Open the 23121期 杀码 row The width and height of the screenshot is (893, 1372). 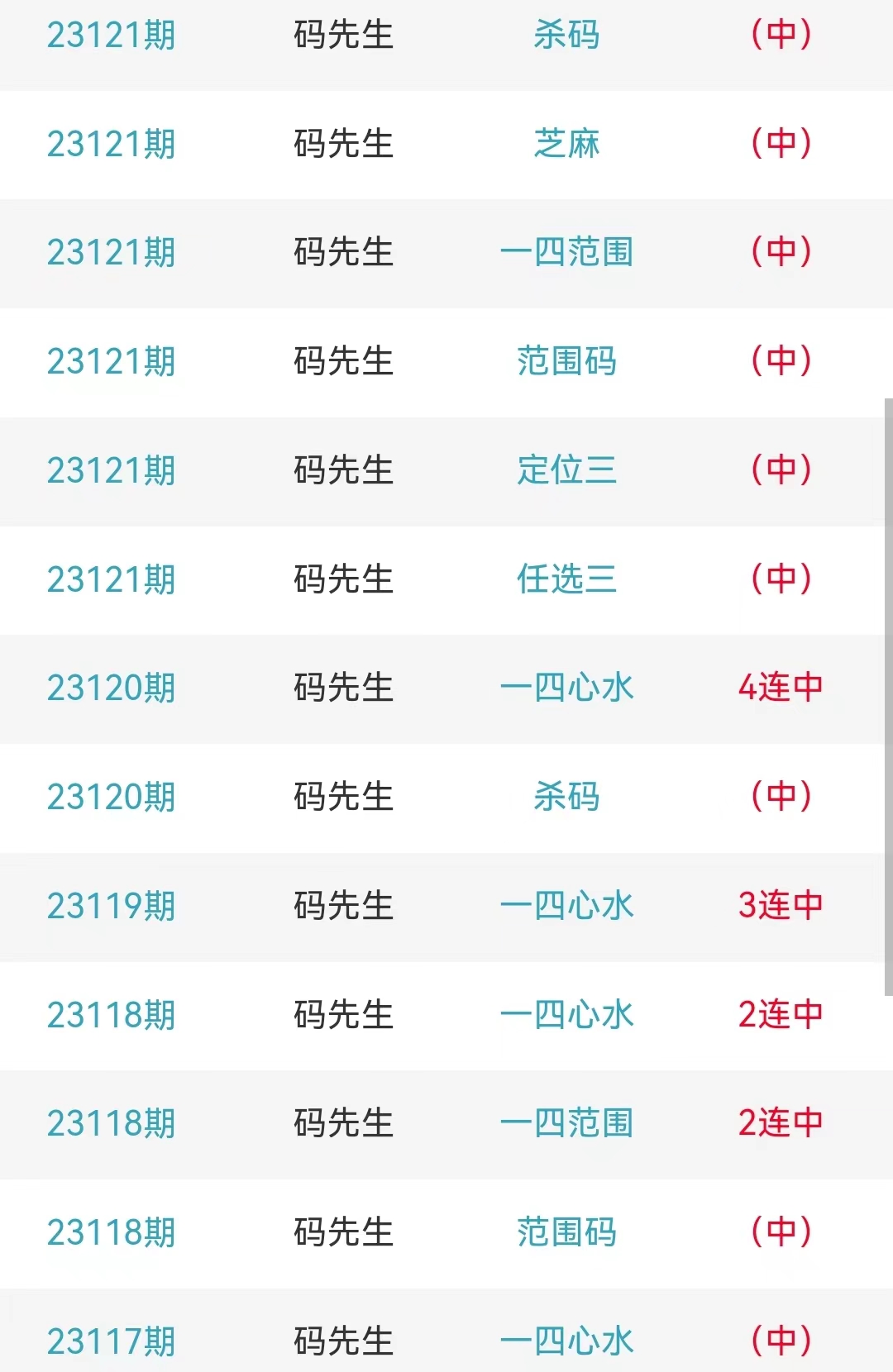tap(566, 36)
